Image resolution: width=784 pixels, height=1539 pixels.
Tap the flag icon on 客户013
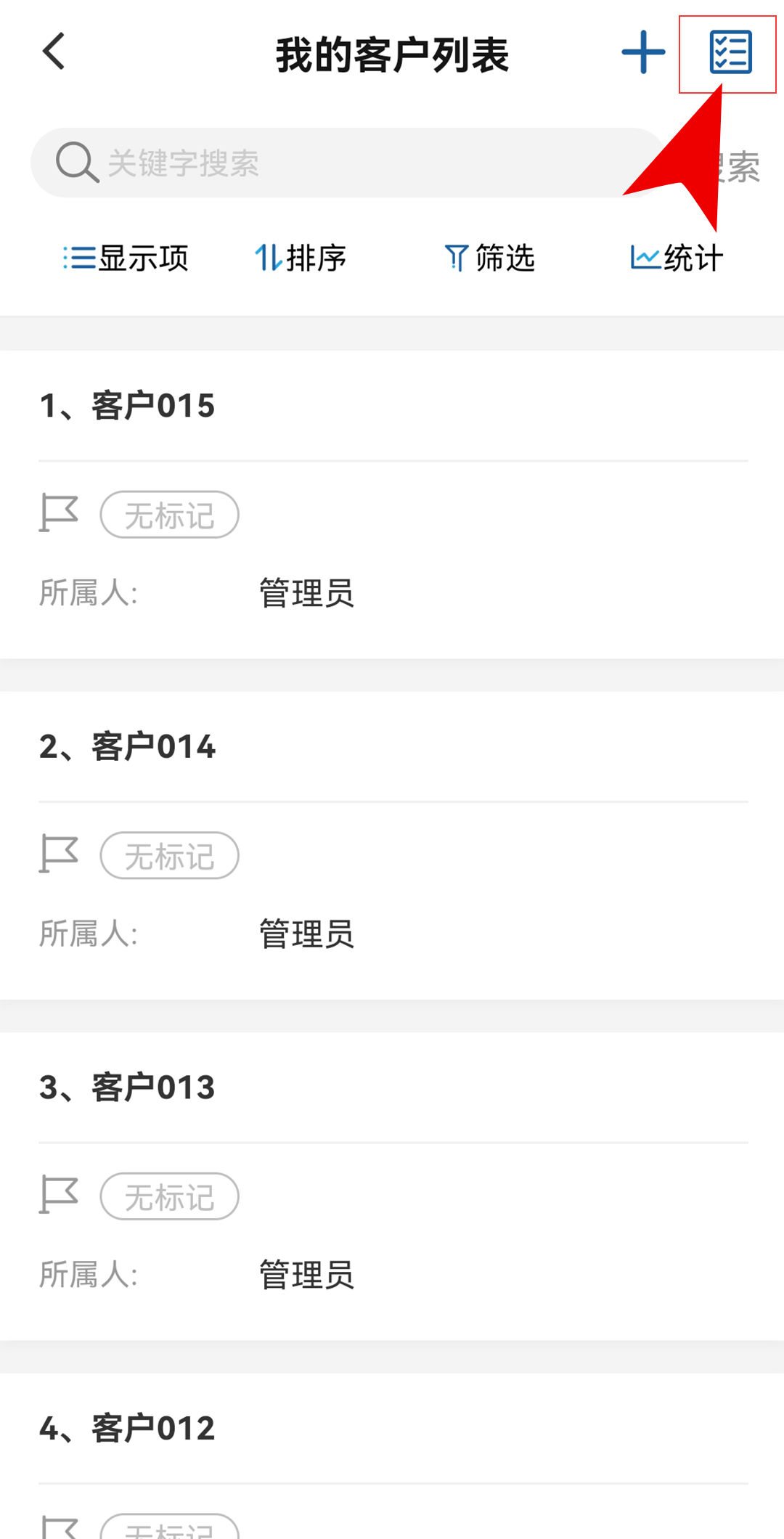pyautogui.click(x=58, y=1195)
